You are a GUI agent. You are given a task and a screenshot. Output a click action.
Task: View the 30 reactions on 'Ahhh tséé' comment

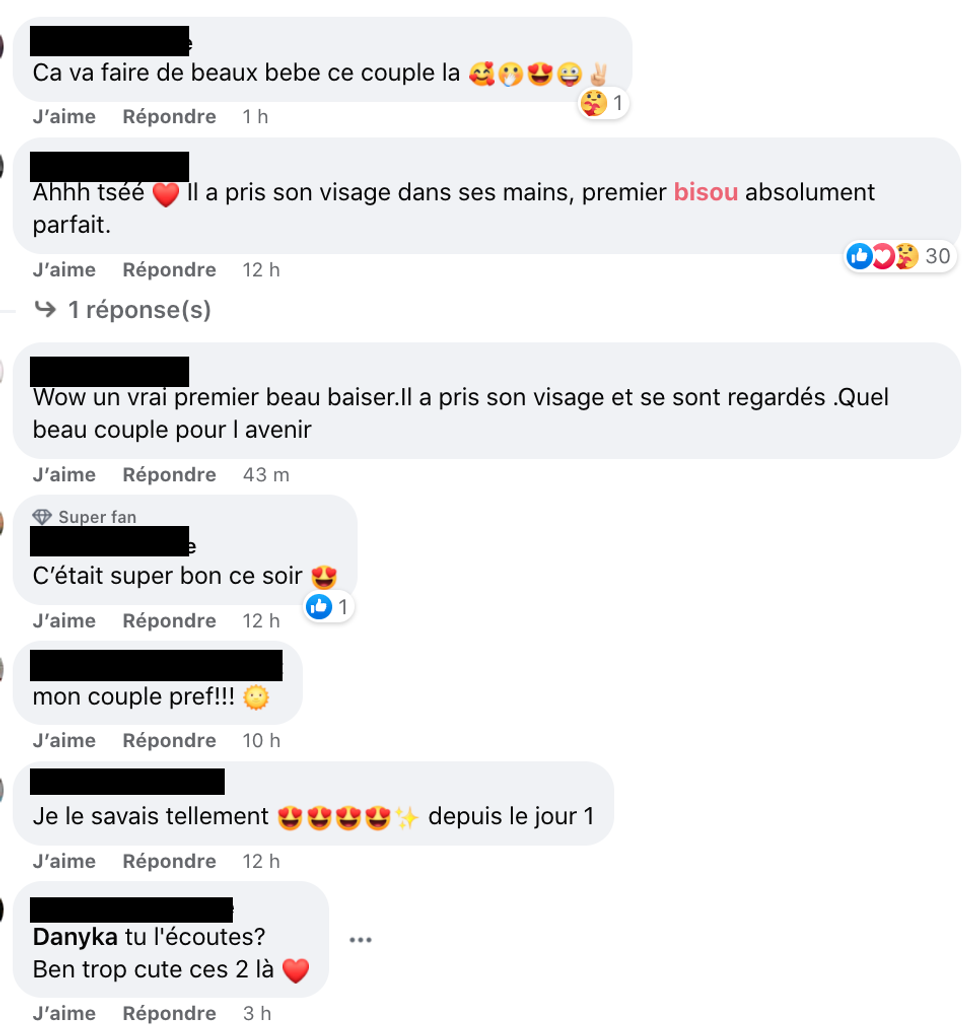pyautogui.click(x=897, y=257)
